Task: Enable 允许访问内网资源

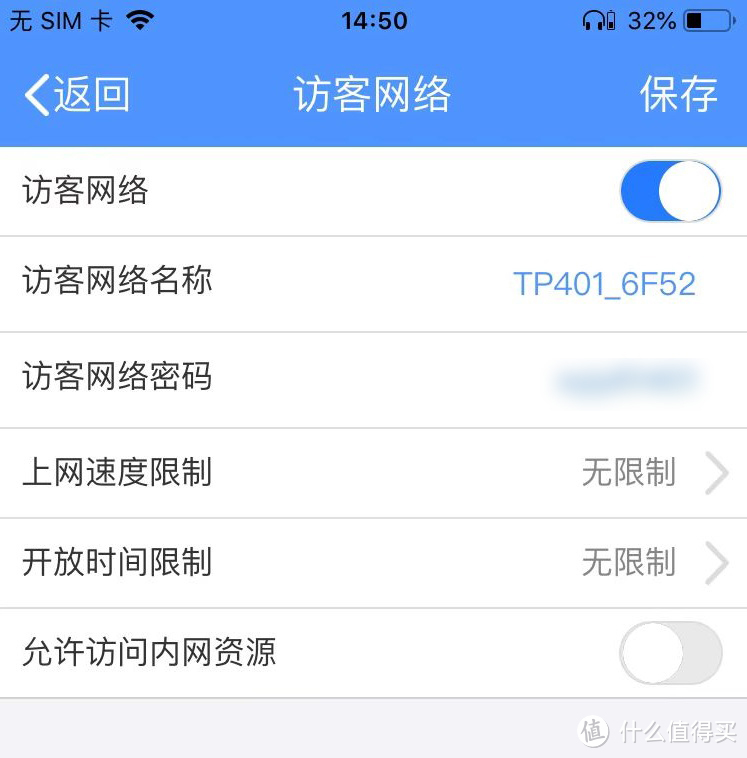Action: point(668,651)
